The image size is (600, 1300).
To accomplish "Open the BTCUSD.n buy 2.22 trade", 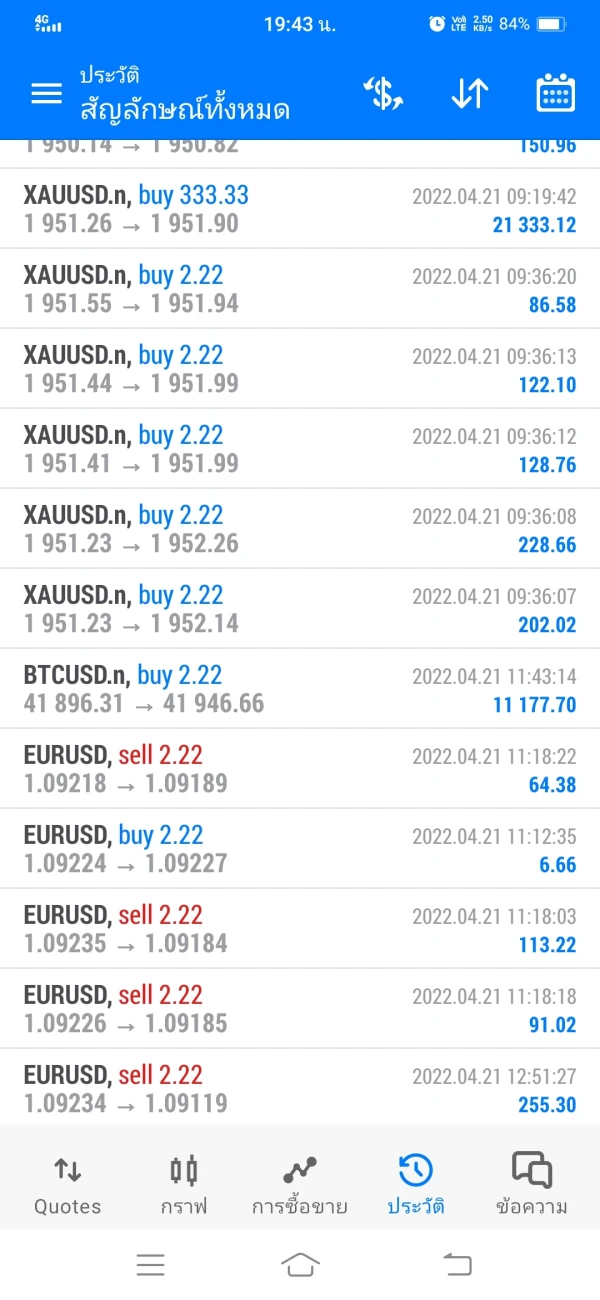I will [300, 689].
